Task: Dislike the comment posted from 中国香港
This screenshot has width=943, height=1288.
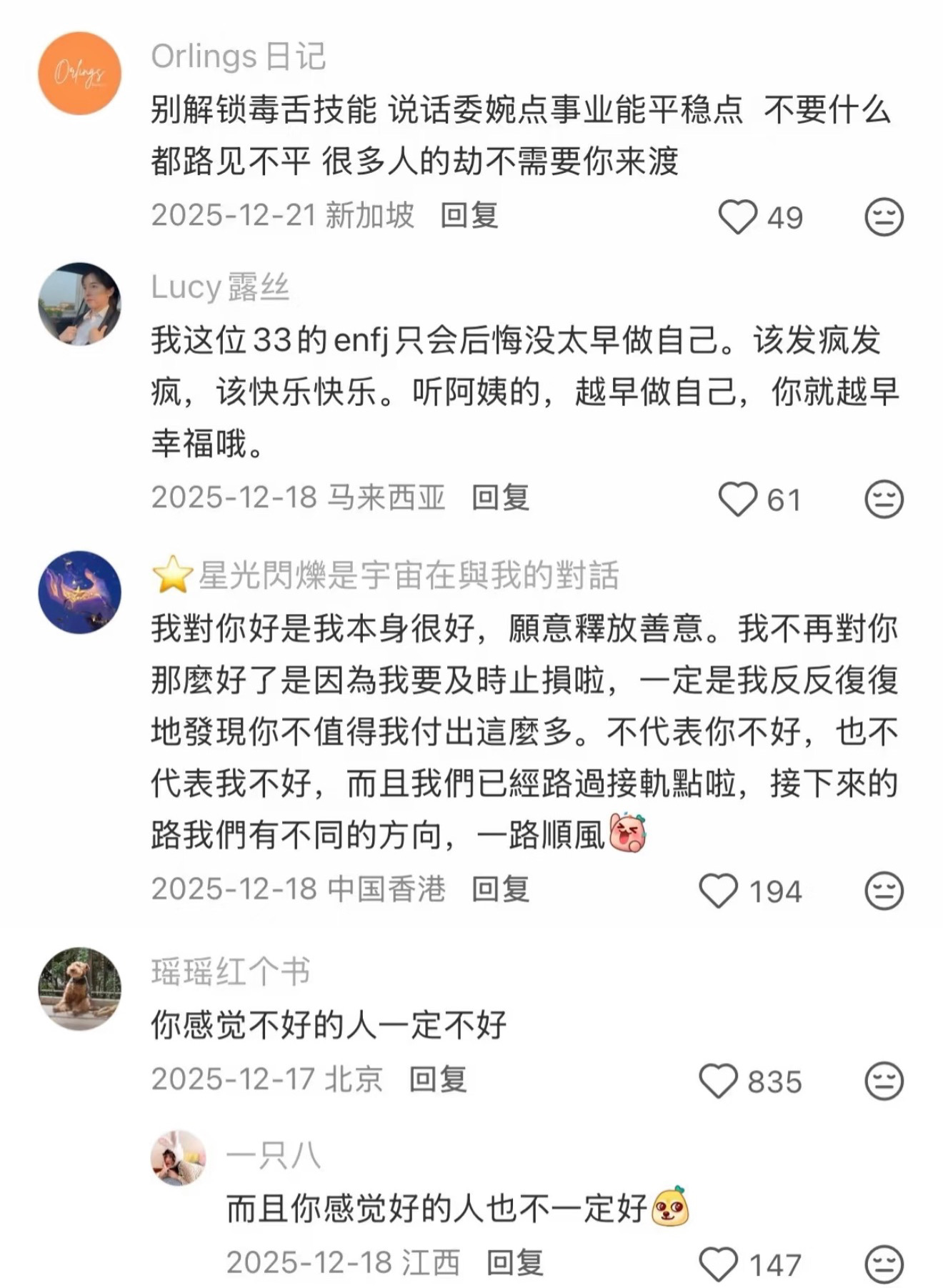Action: click(884, 891)
